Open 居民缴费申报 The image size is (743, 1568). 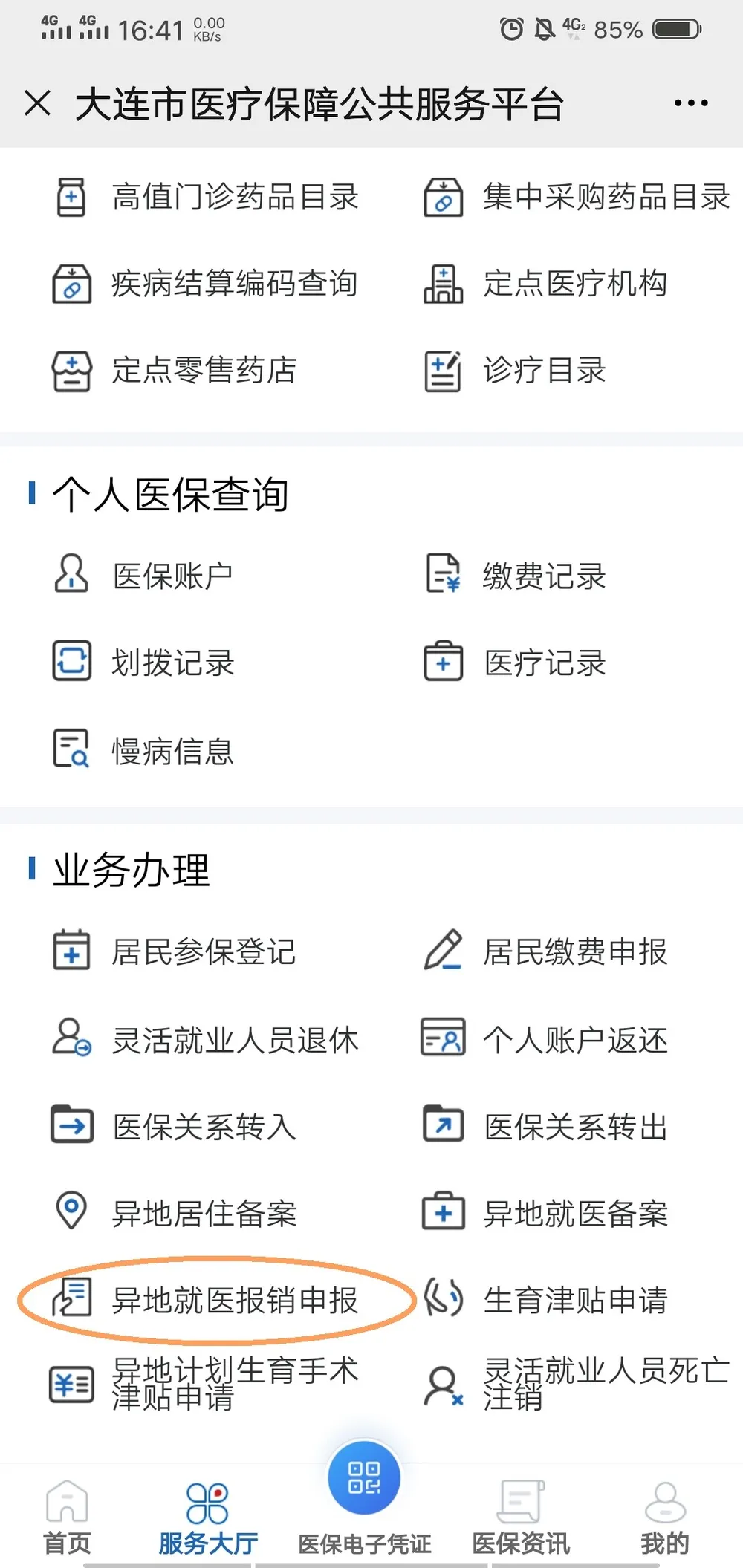pyautogui.click(x=546, y=951)
